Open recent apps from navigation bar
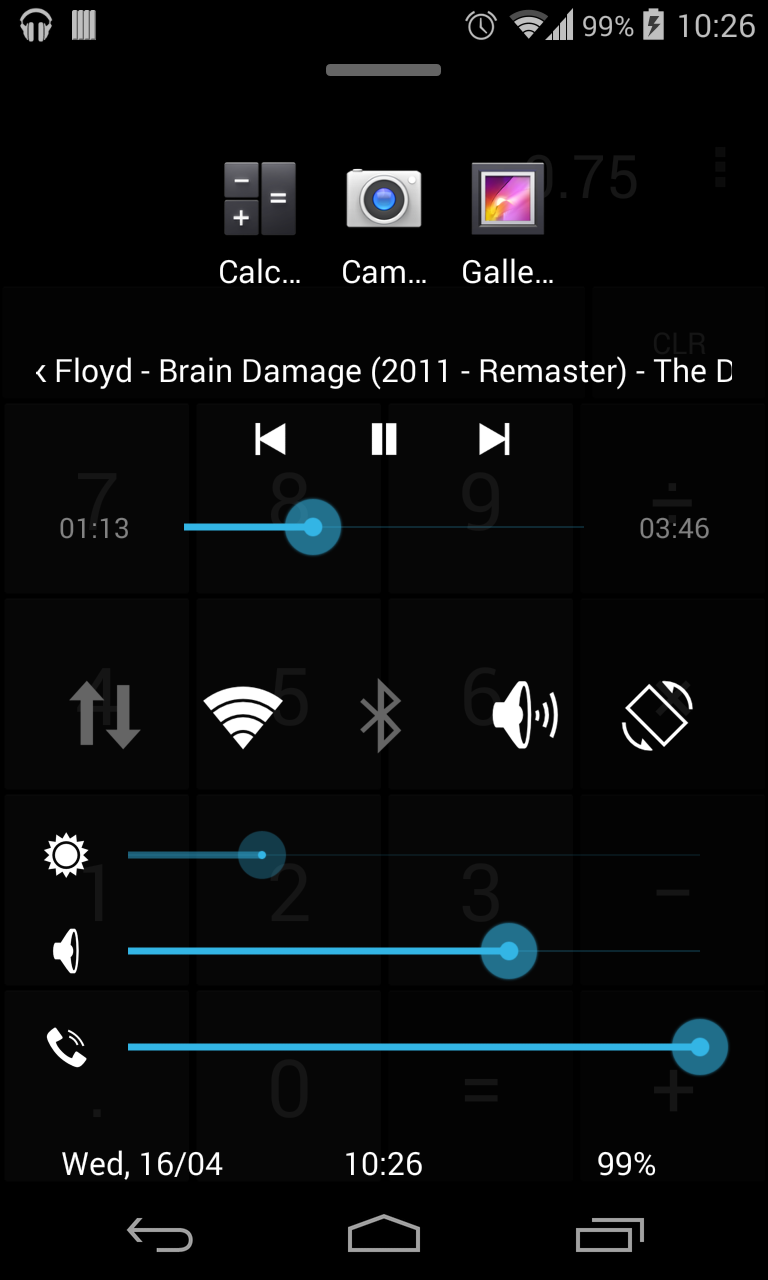768x1280 pixels. 610,1235
